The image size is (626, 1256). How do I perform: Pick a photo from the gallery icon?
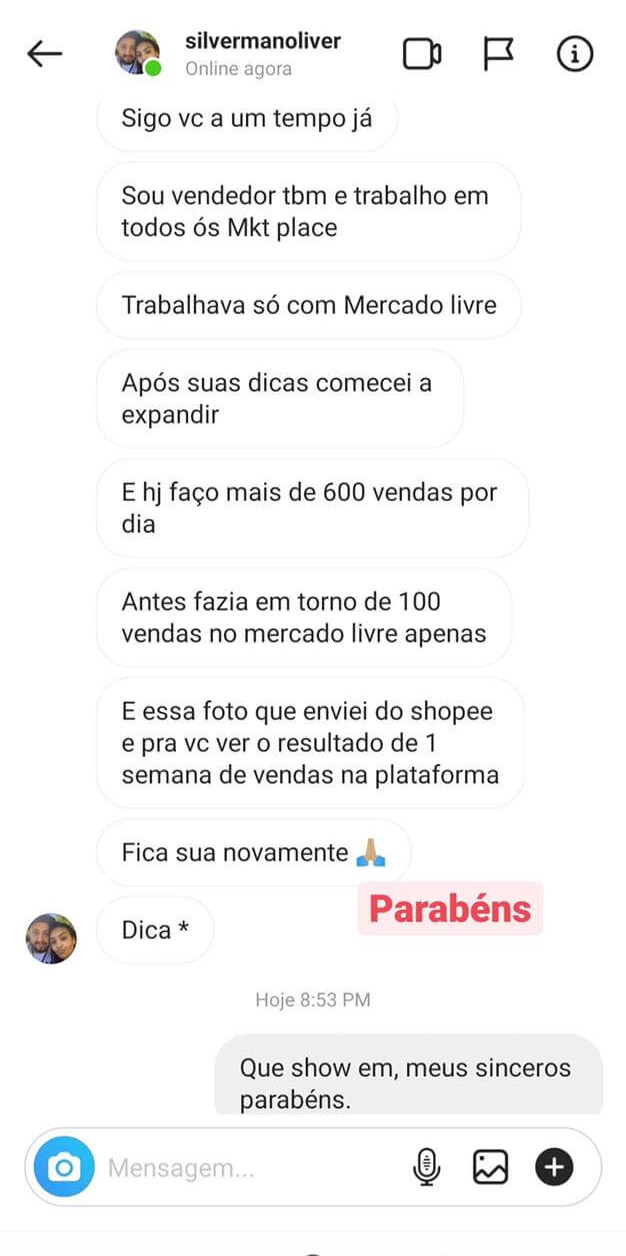(490, 1167)
